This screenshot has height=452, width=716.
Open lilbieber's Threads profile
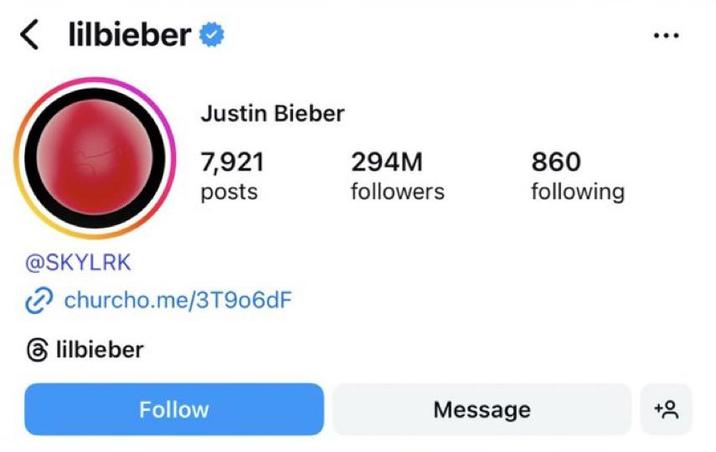pyautogui.click(x=86, y=350)
